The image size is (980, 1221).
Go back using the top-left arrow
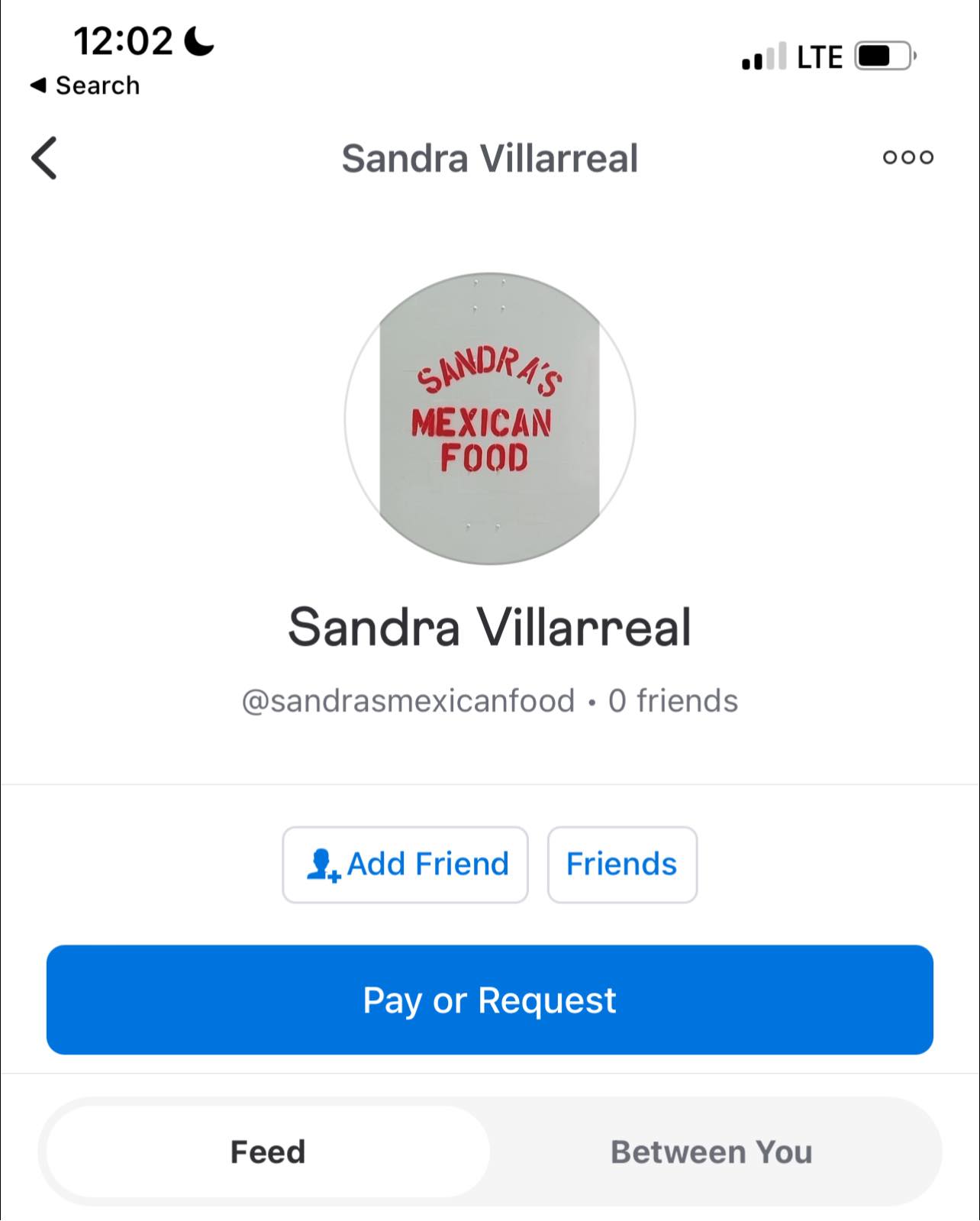(44, 158)
